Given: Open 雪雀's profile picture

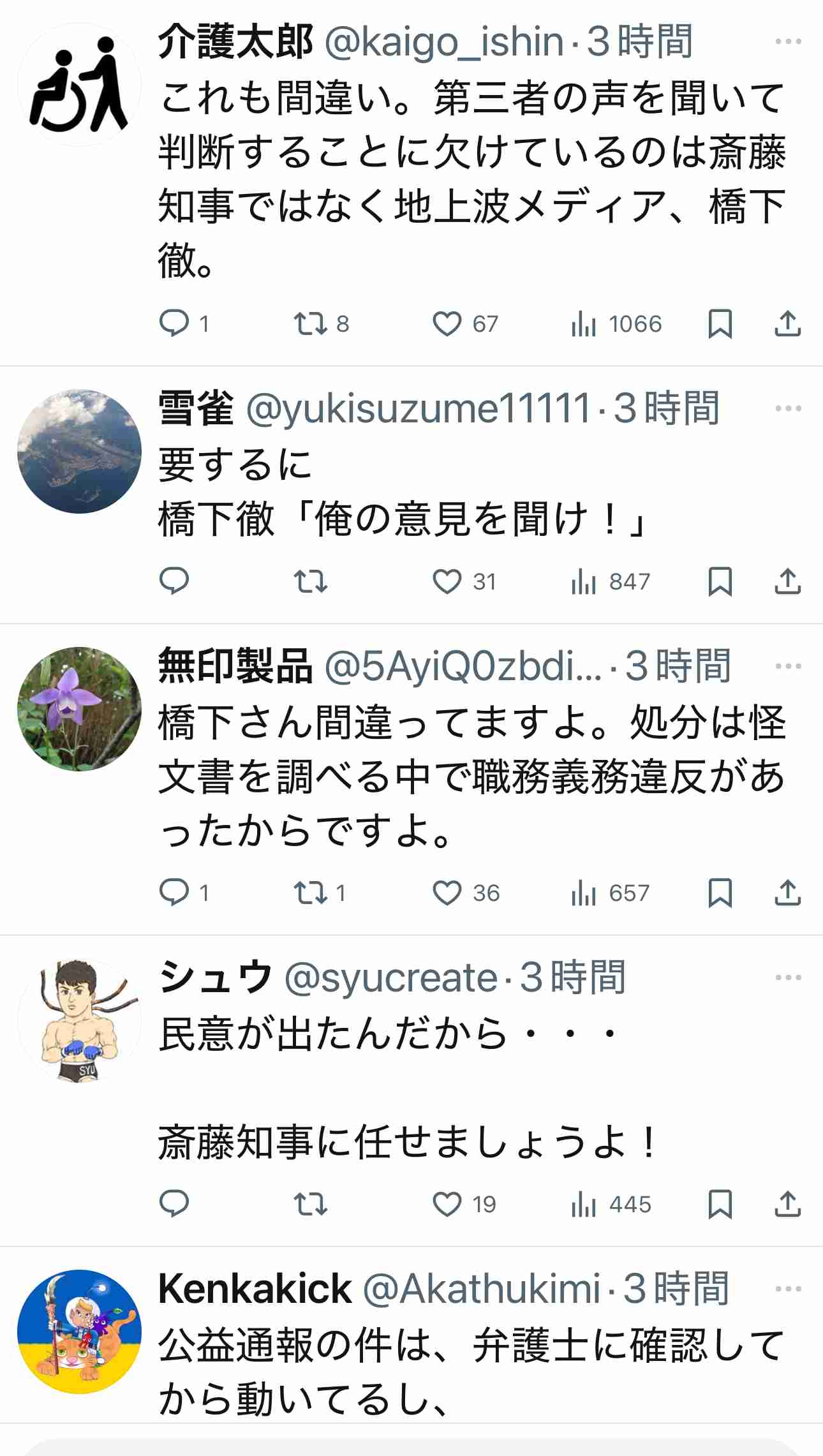Looking at the screenshot, I should tap(79, 451).
